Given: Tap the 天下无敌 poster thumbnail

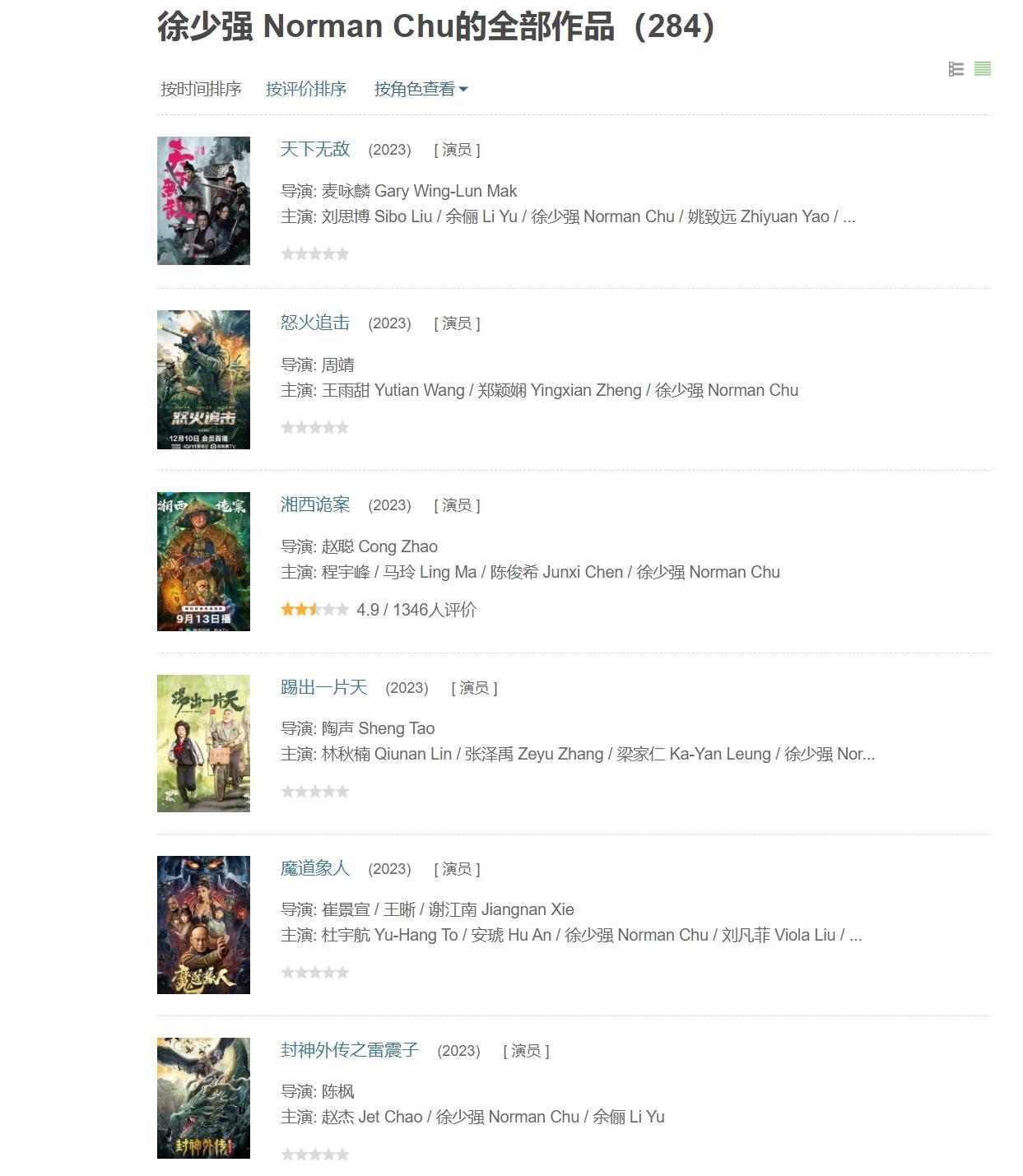Looking at the screenshot, I should click(x=203, y=201).
